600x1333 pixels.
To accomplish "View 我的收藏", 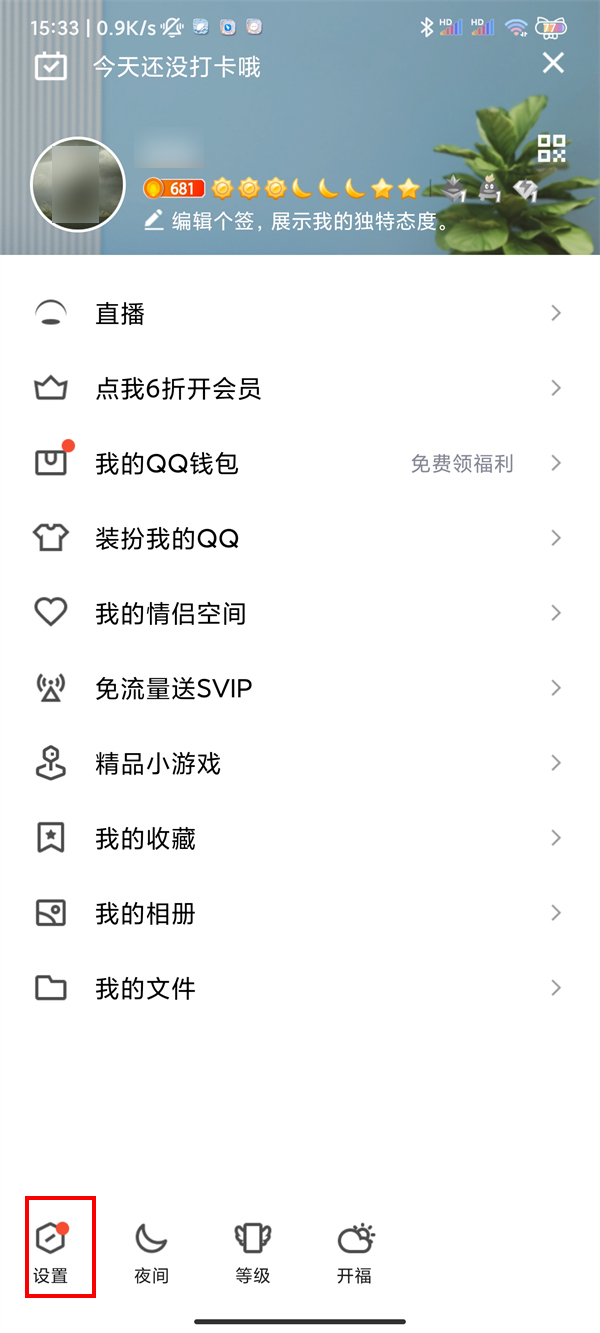I will pyautogui.click(x=299, y=839).
